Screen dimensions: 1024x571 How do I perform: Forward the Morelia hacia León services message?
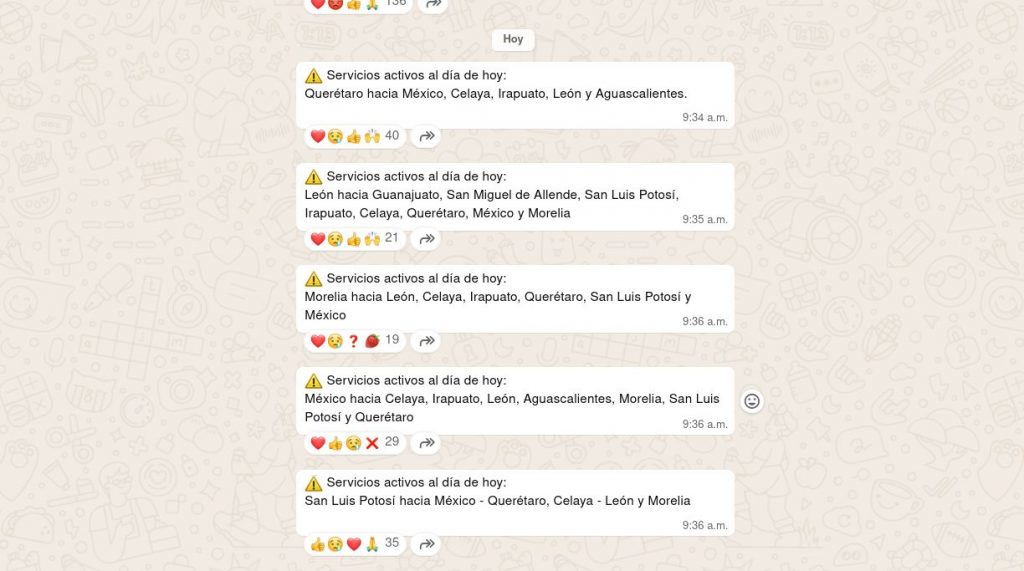tap(427, 341)
